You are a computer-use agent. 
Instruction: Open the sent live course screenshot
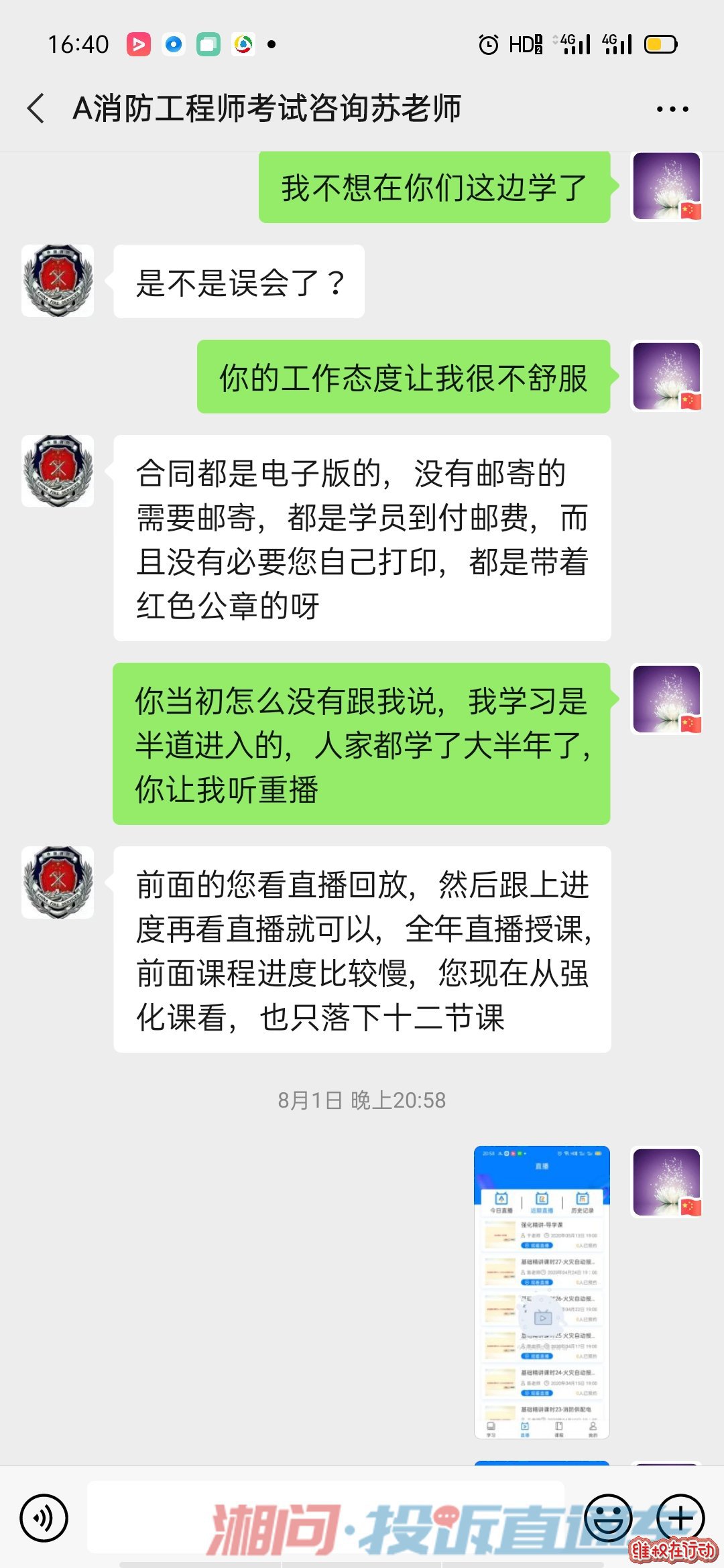pyautogui.click(x=542, y=1292)
